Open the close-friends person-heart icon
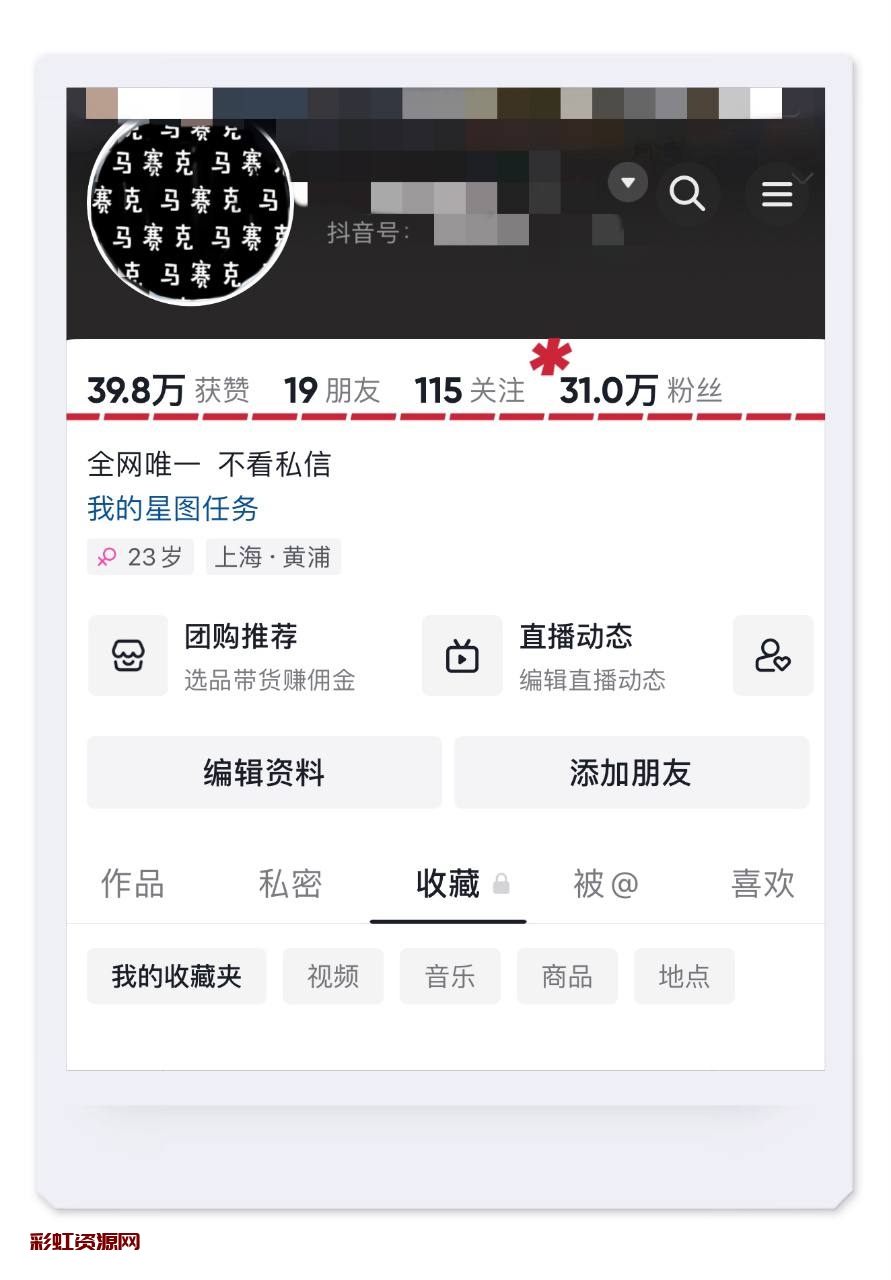This screenshot has width=891, height=1280. [x=773, y=656]
